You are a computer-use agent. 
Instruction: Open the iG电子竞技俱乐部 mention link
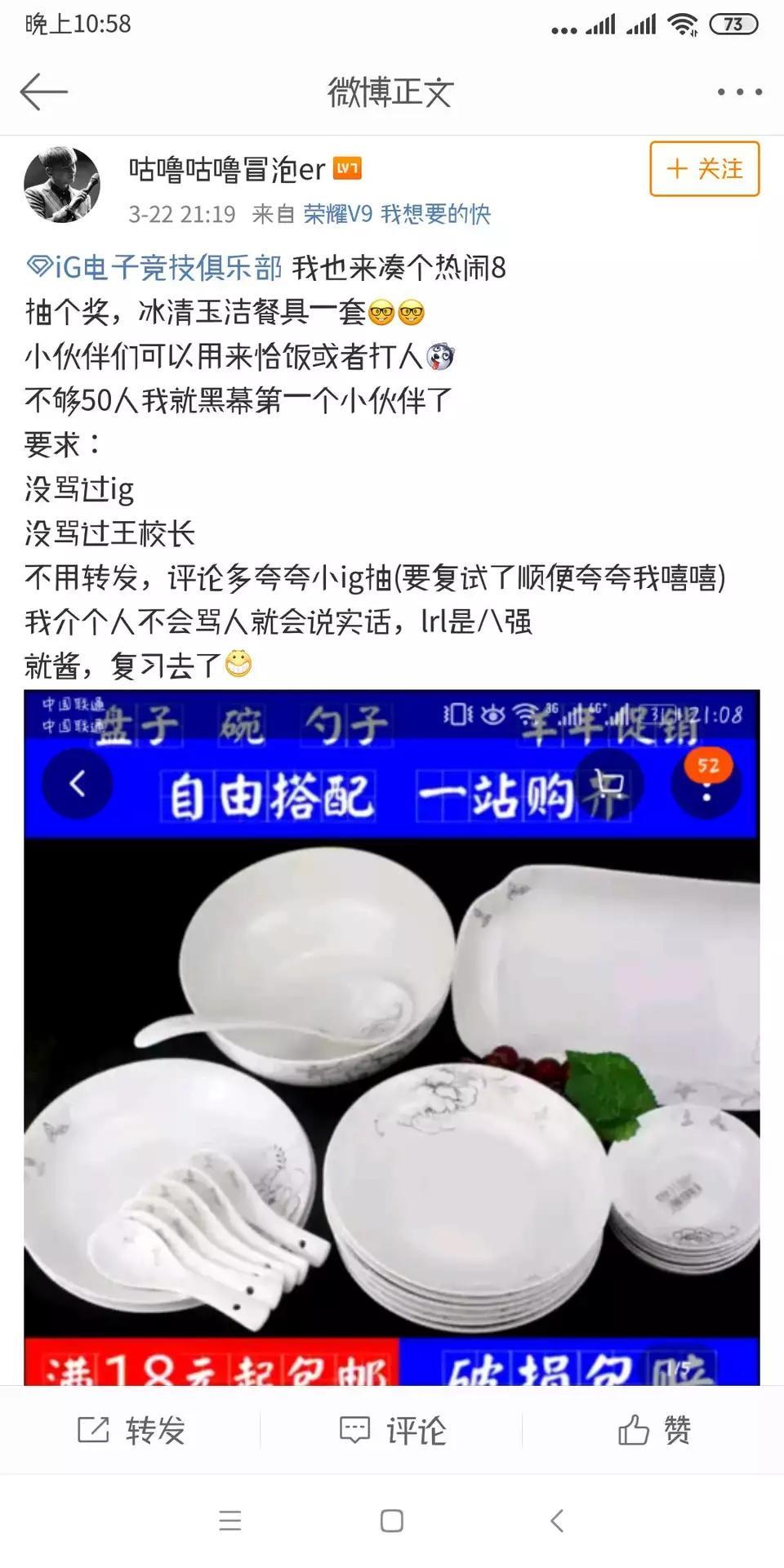(x=154, y=267)
